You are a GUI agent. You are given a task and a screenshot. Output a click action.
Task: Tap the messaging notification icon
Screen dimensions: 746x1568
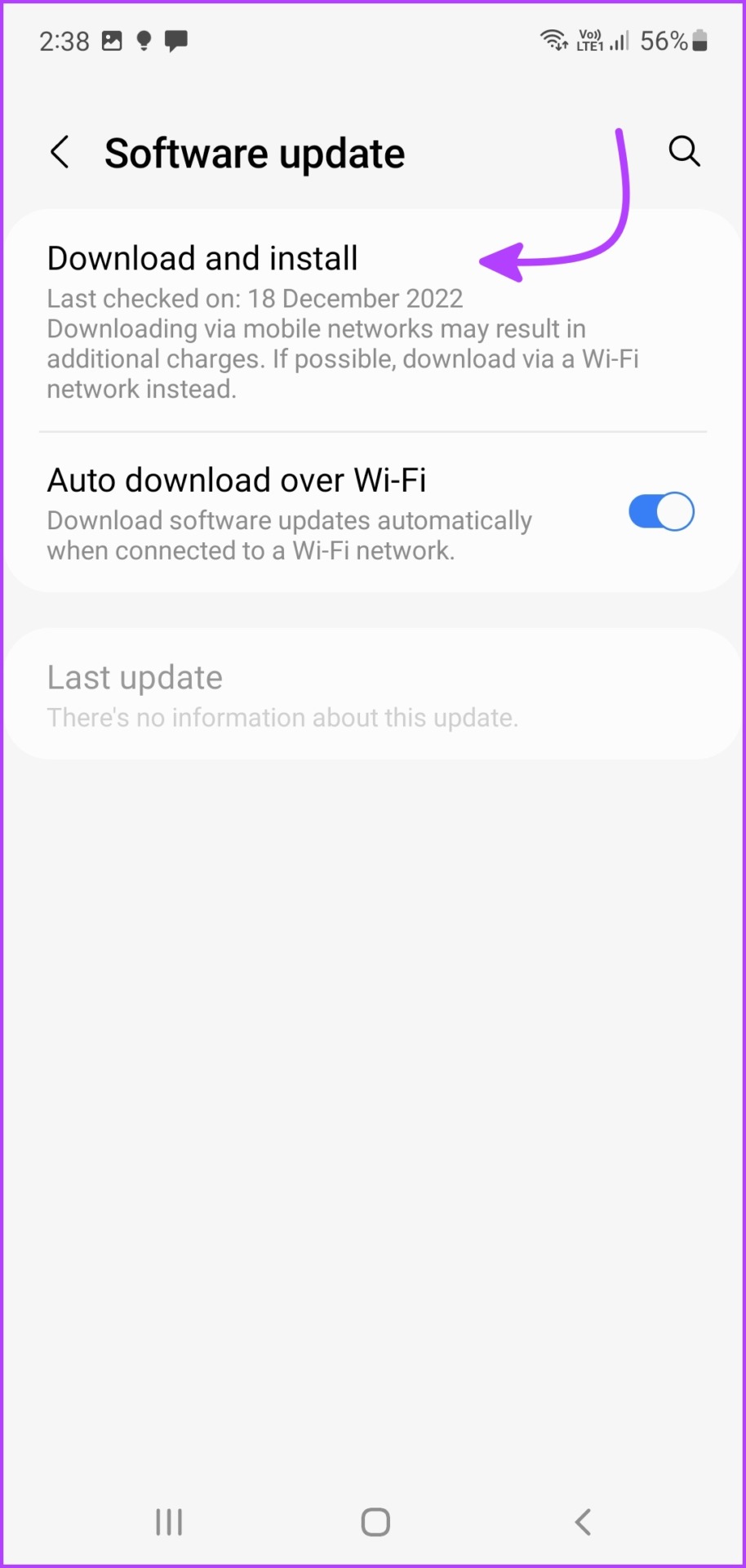tap(175, 41)
